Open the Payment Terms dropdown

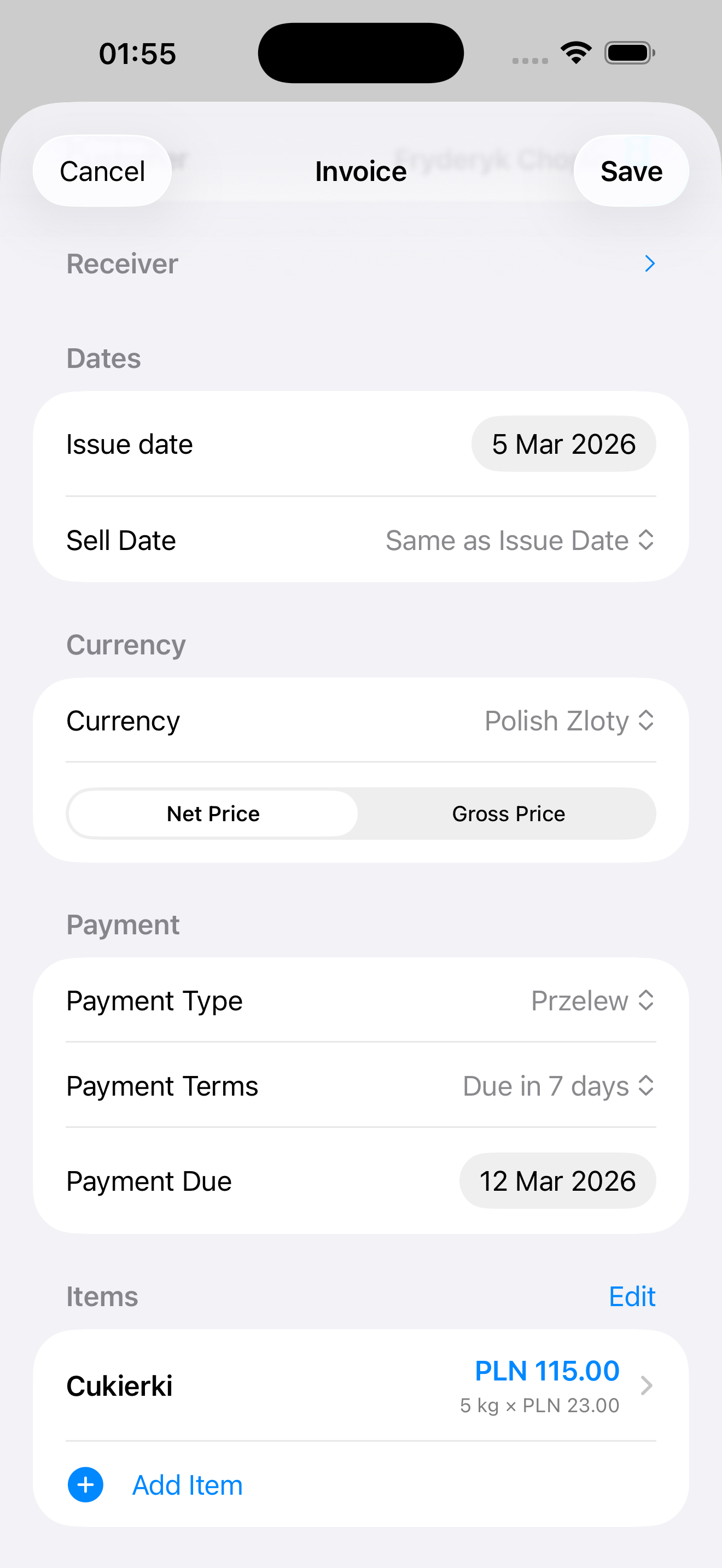pyautogui.click(x=545, y=1085)
